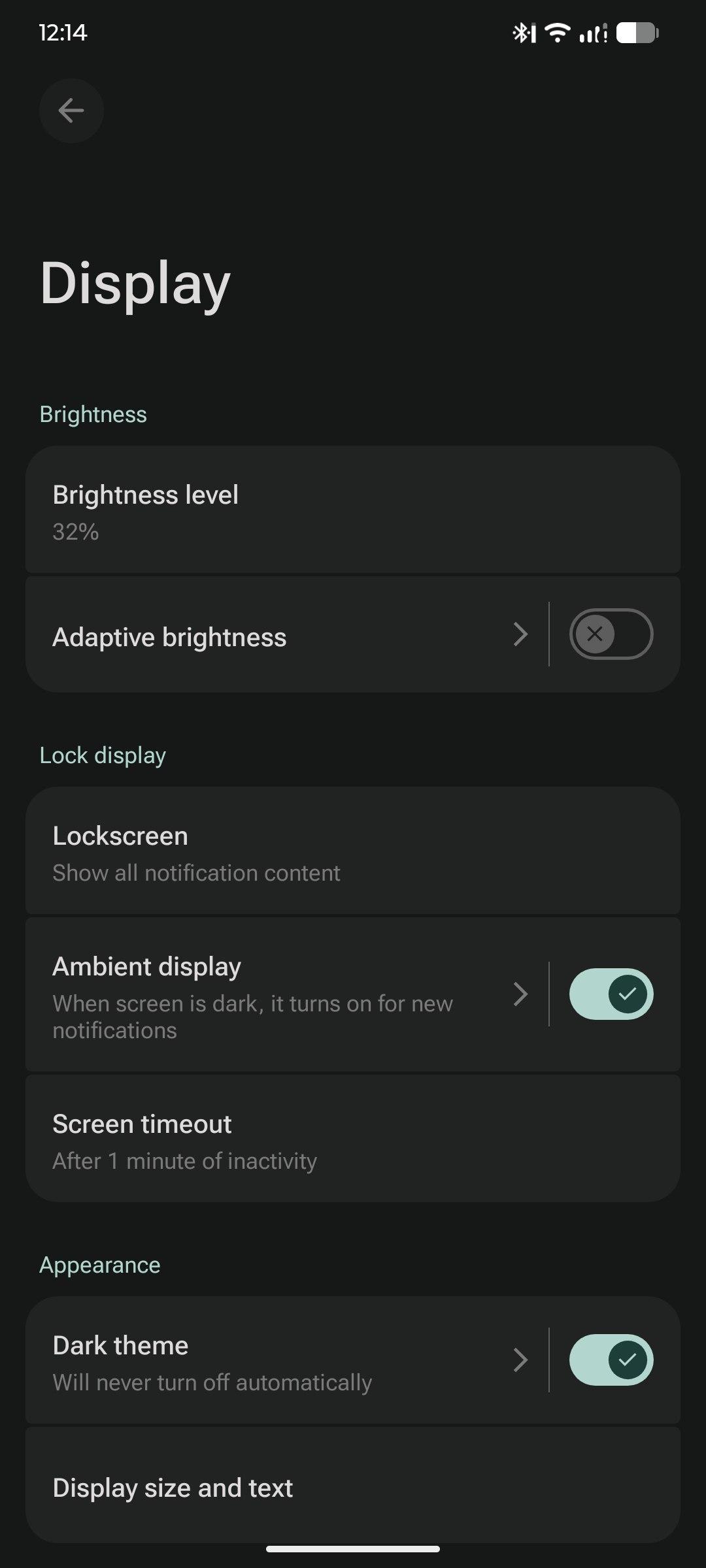This screenshot has width=706, height=1568.
Task: Go back using the arrow button
Action: pos(71,110)
